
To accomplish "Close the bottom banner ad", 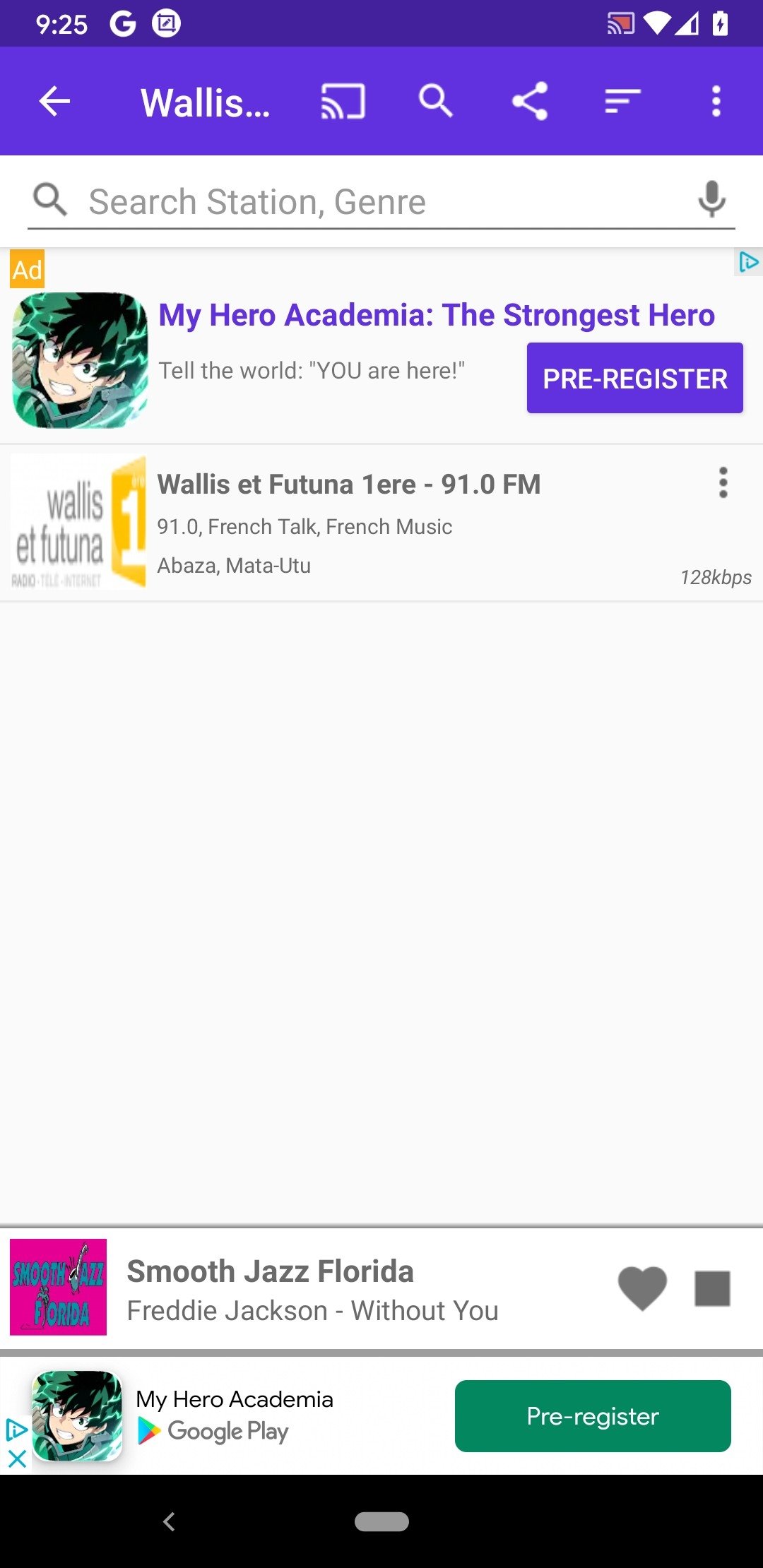I will click(x=16, y=1459).
